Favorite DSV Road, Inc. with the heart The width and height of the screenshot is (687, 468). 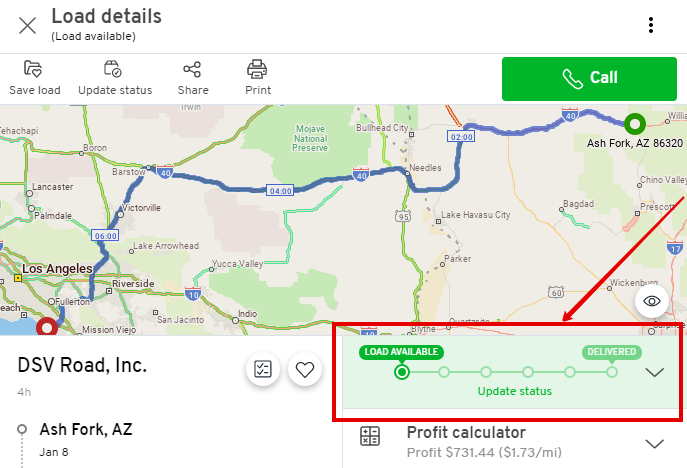(x=305, y=370)
